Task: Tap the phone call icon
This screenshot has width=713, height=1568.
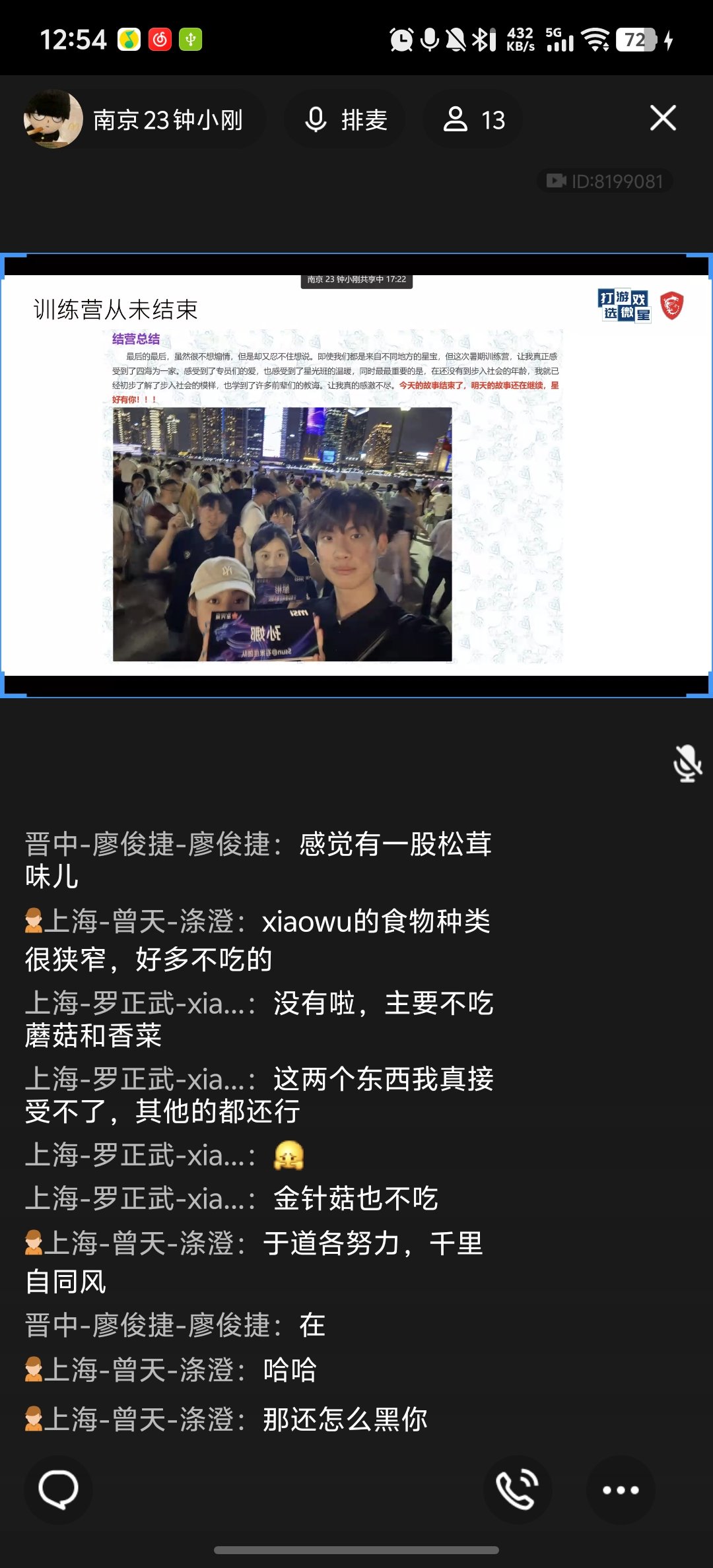Action: tap(517, 1490)
